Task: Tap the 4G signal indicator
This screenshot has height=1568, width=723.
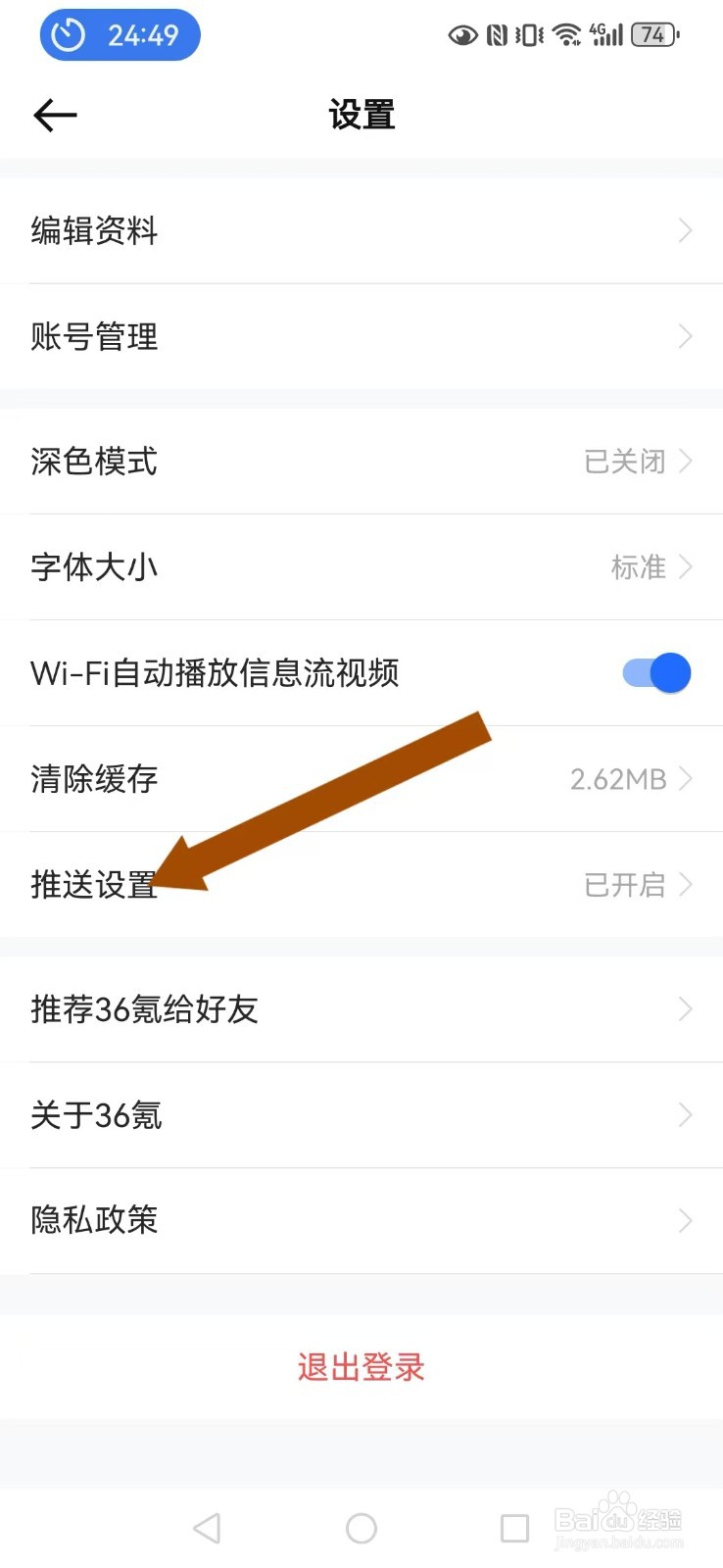Action: (604, 35)
